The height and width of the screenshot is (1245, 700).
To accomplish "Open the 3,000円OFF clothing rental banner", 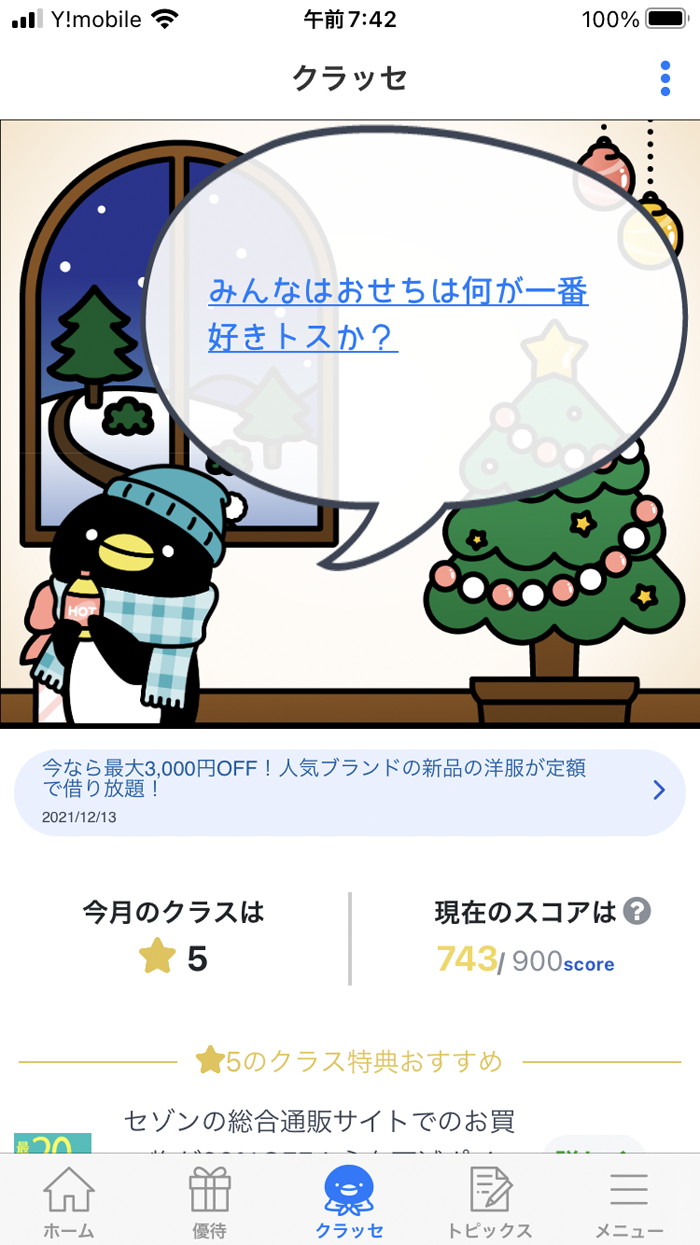I will tap(350, 792).
